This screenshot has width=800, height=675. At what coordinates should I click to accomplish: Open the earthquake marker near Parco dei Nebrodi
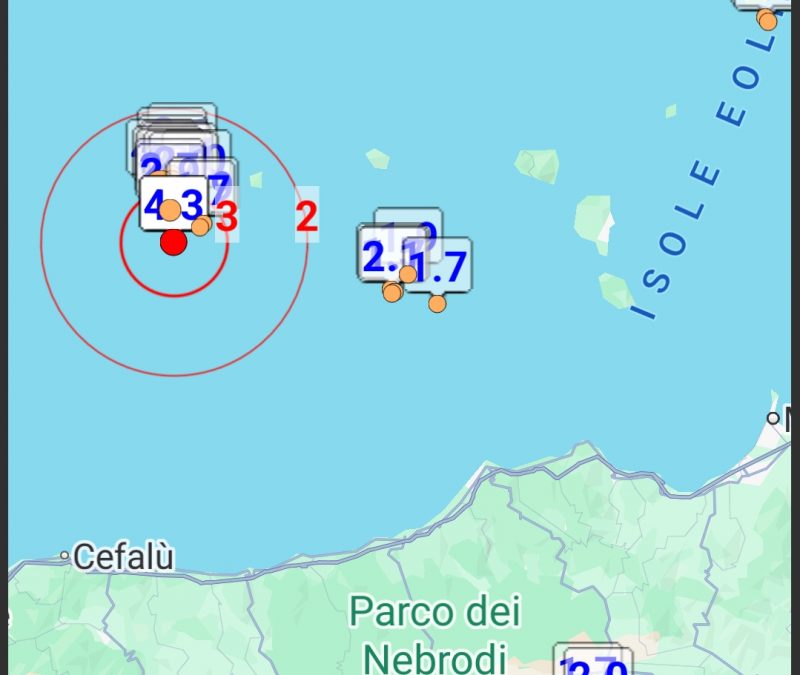tap(593, 663)
